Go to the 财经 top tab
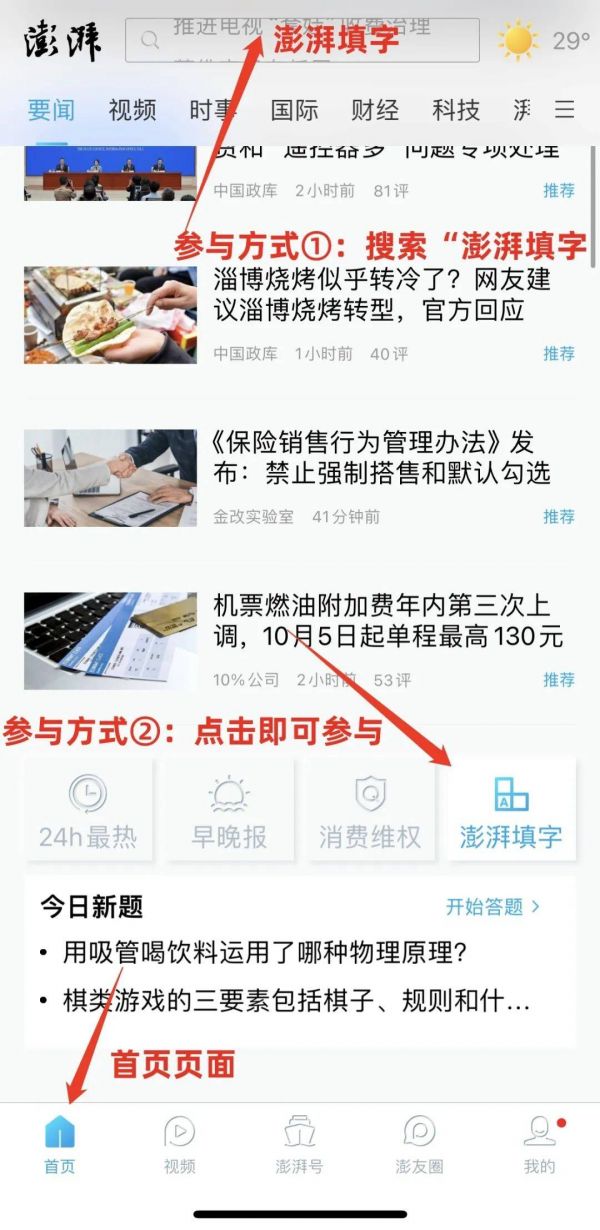The width and height of the screenshot is (600, 1230). 375,110
